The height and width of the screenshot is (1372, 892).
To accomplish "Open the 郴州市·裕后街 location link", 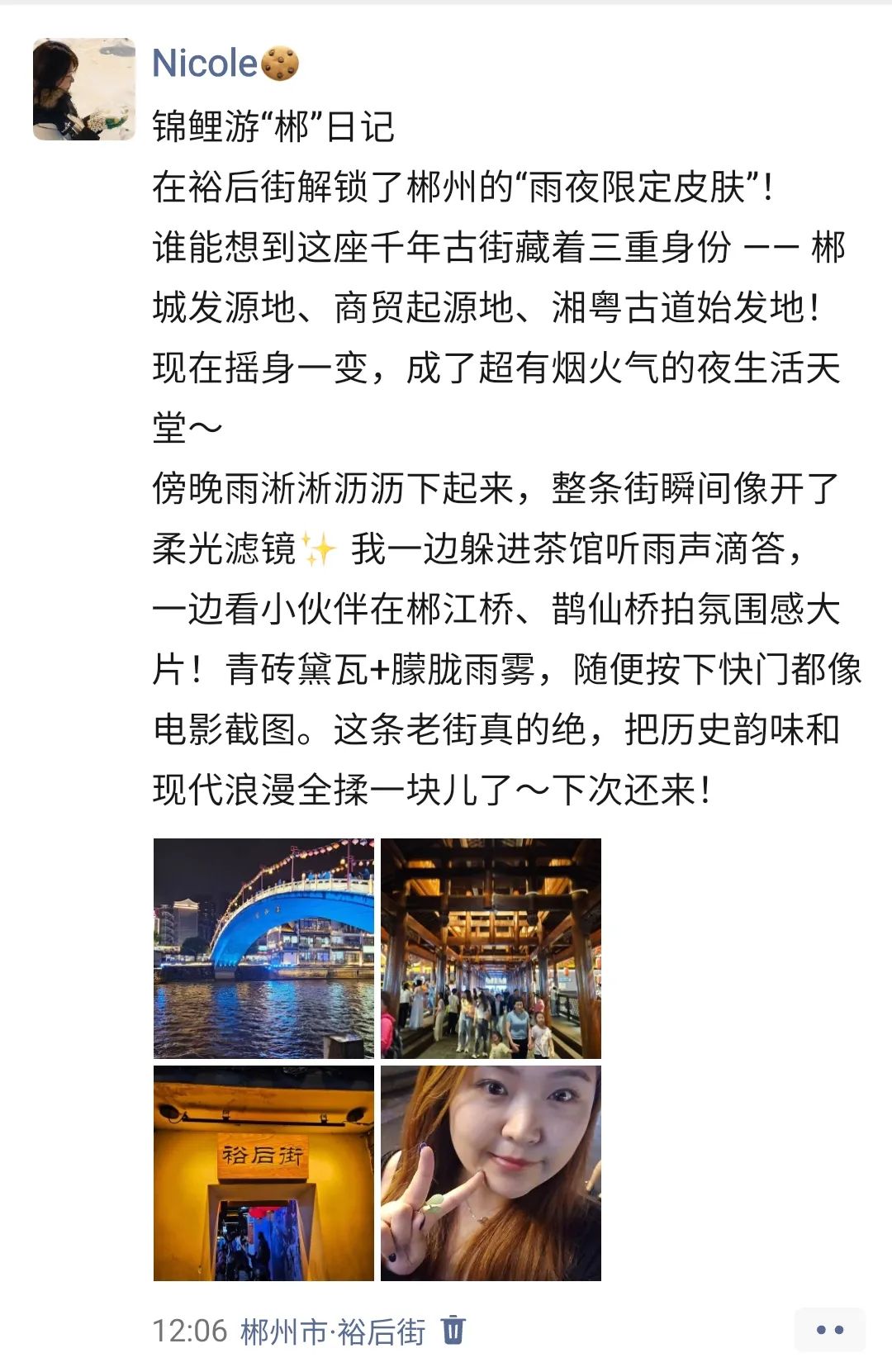I will coord(333,1331).
